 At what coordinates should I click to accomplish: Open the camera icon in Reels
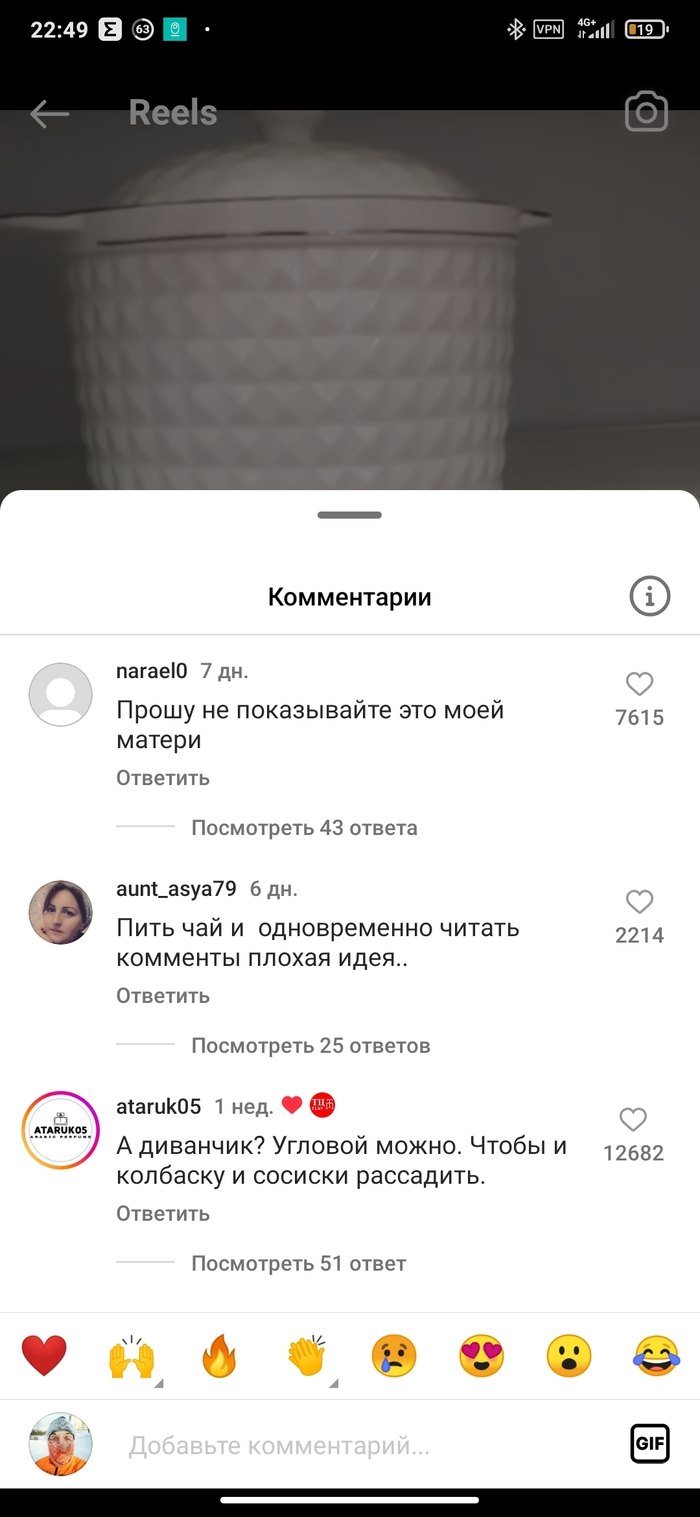tap(646, 112)
